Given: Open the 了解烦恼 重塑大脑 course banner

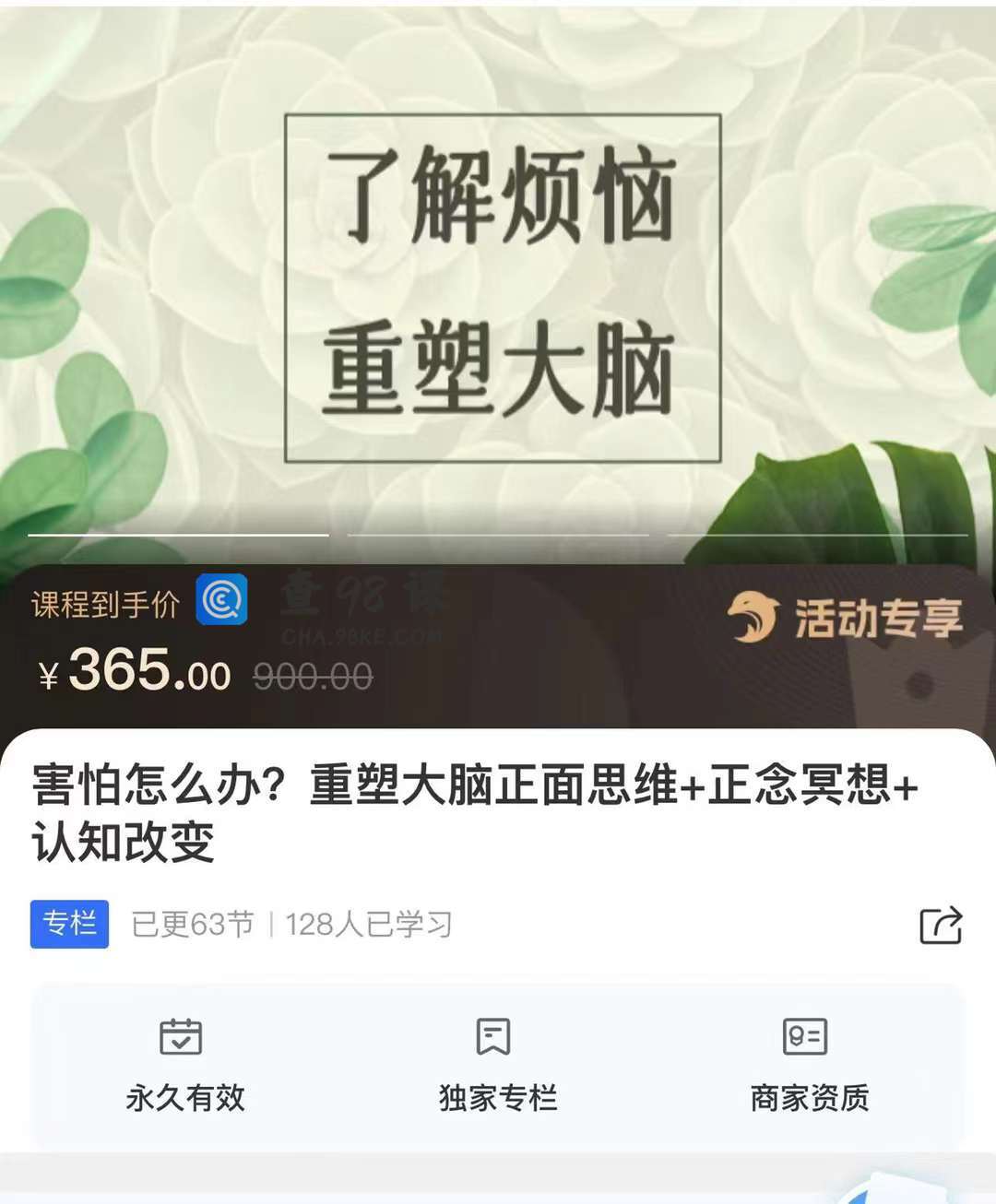Looking at the screenshot, I should coord(502,288).
